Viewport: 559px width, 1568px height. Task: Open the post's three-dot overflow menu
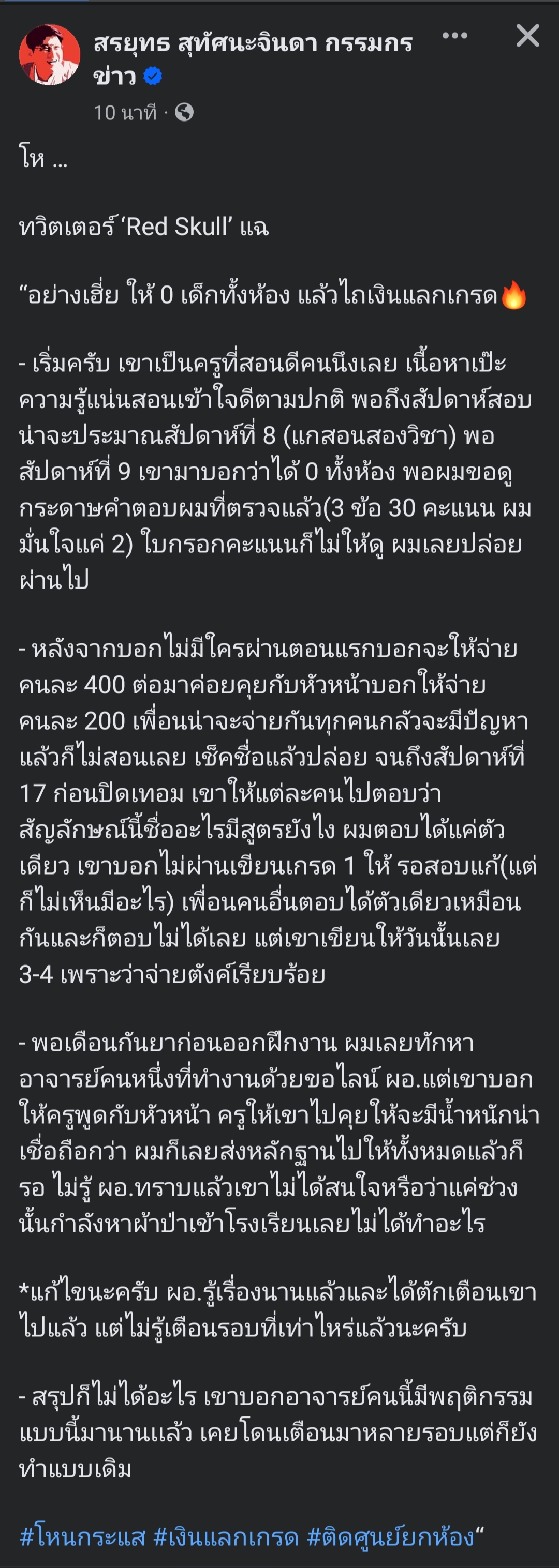(454, 36)
